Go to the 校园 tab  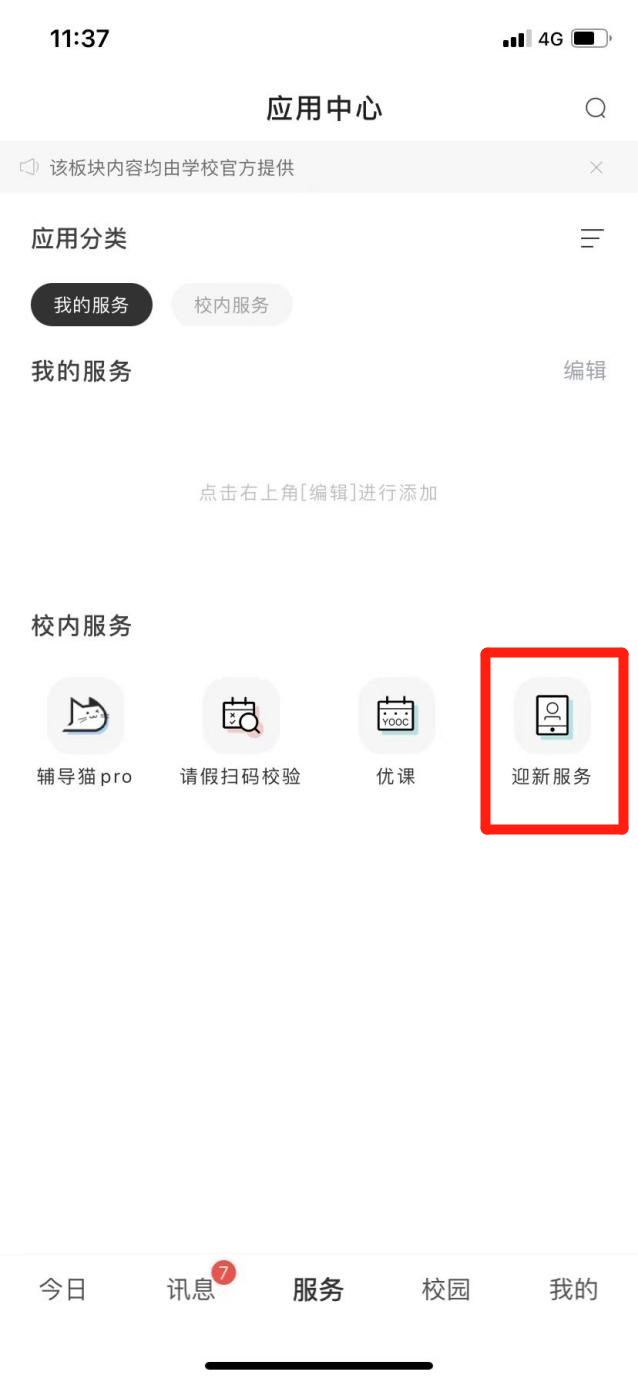446,1289
